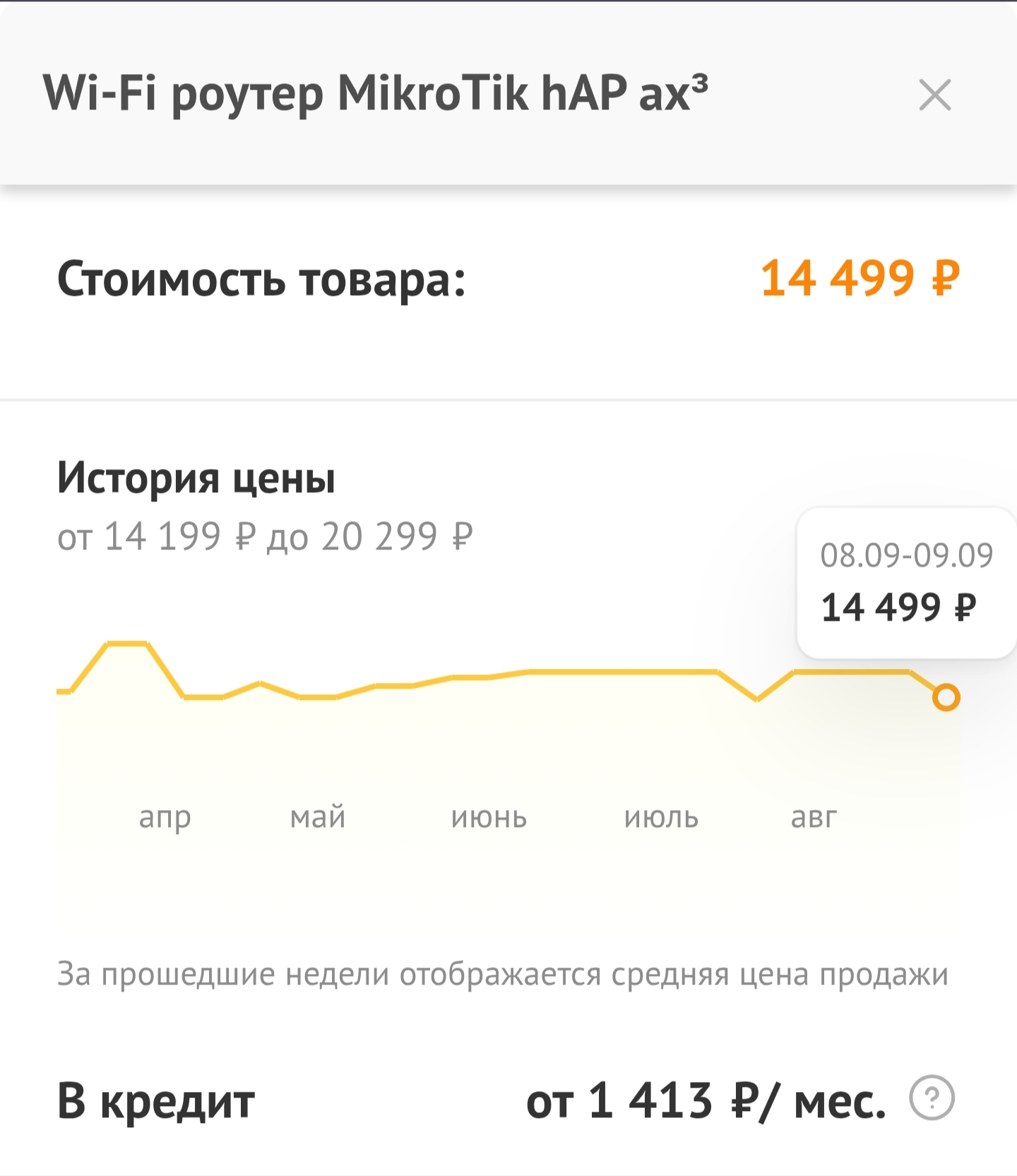Click the Стоимость товара label

[263, 279]
